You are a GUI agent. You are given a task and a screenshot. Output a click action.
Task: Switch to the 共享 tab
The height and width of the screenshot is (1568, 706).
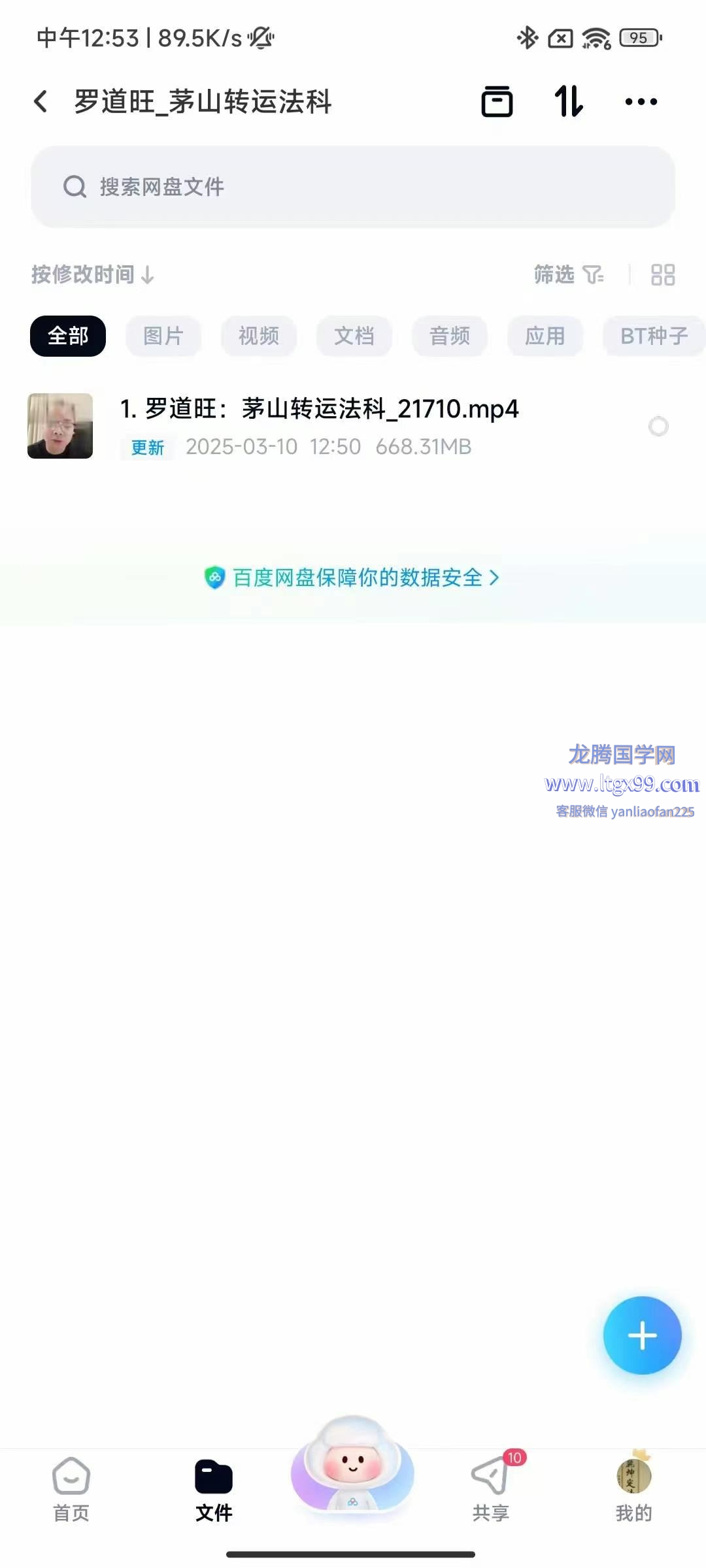pos(491,1486)
